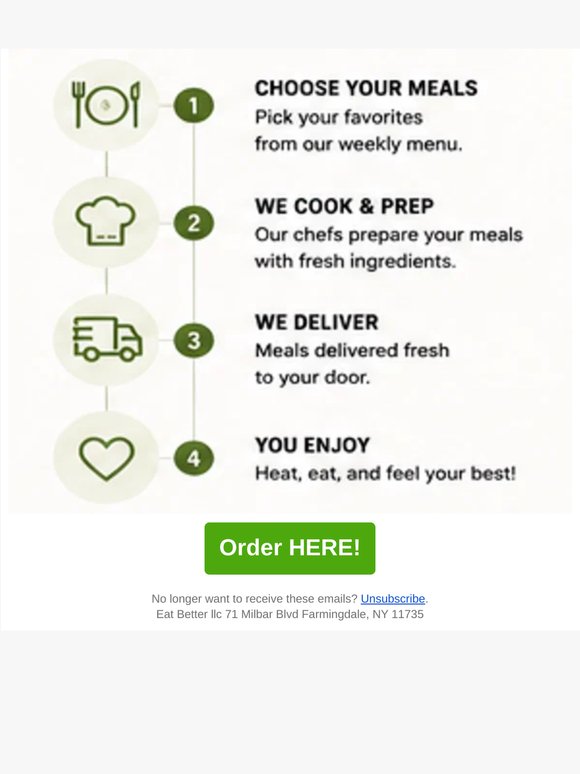The image size is (580, 774).
Task: Tap the Order HERE! button
Action: tap(290, 548)
